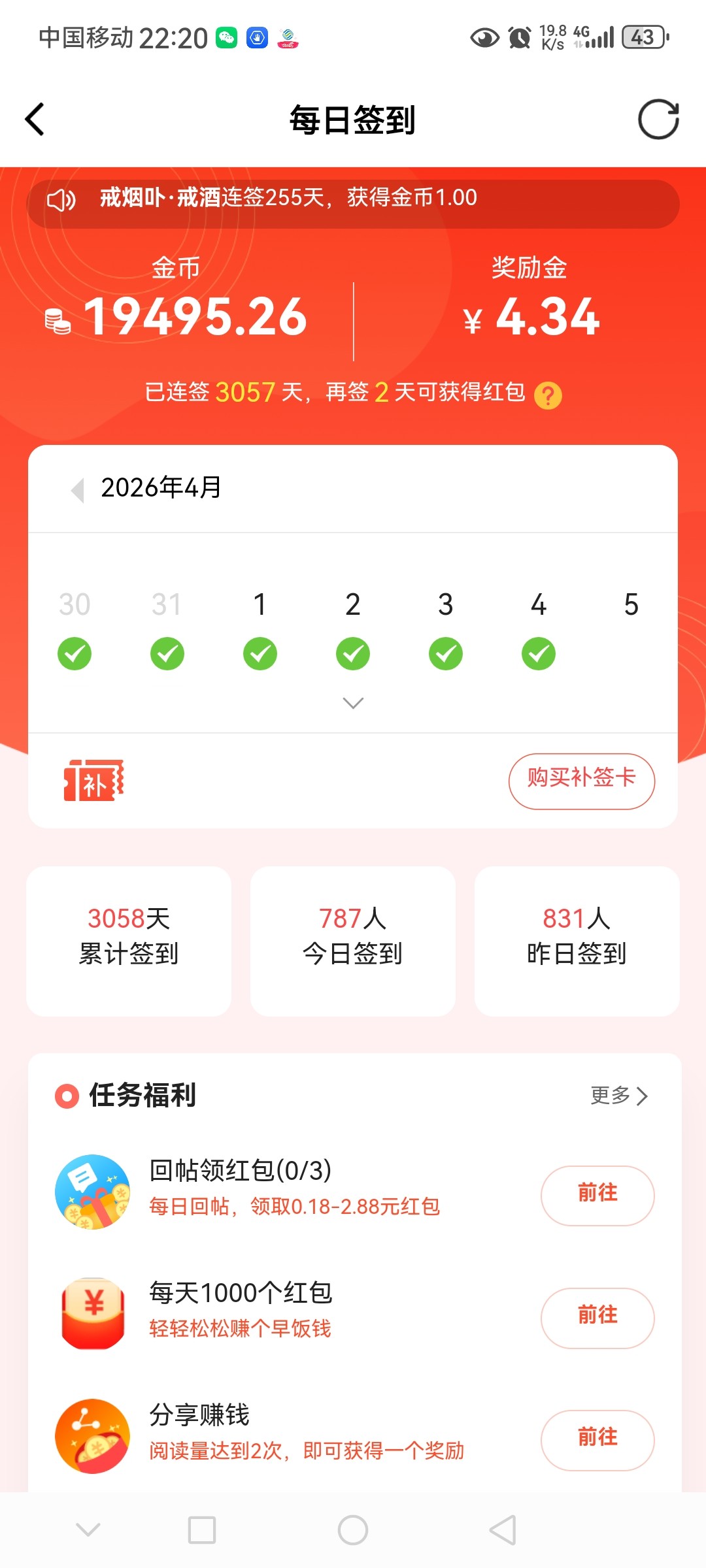Open 更多 task benefits
The width and height of the screenshot is (706, 1568).
[x=618, y=1095]
